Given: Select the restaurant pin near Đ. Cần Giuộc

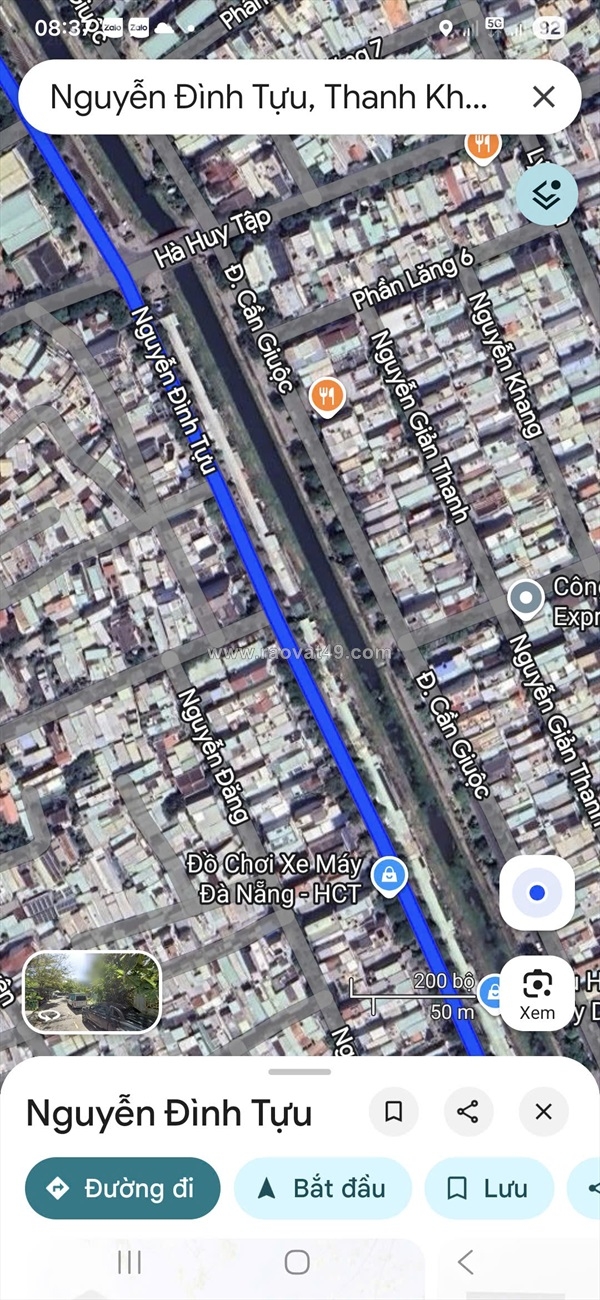Looking at the screenshot, I should (x=326, y=397).
